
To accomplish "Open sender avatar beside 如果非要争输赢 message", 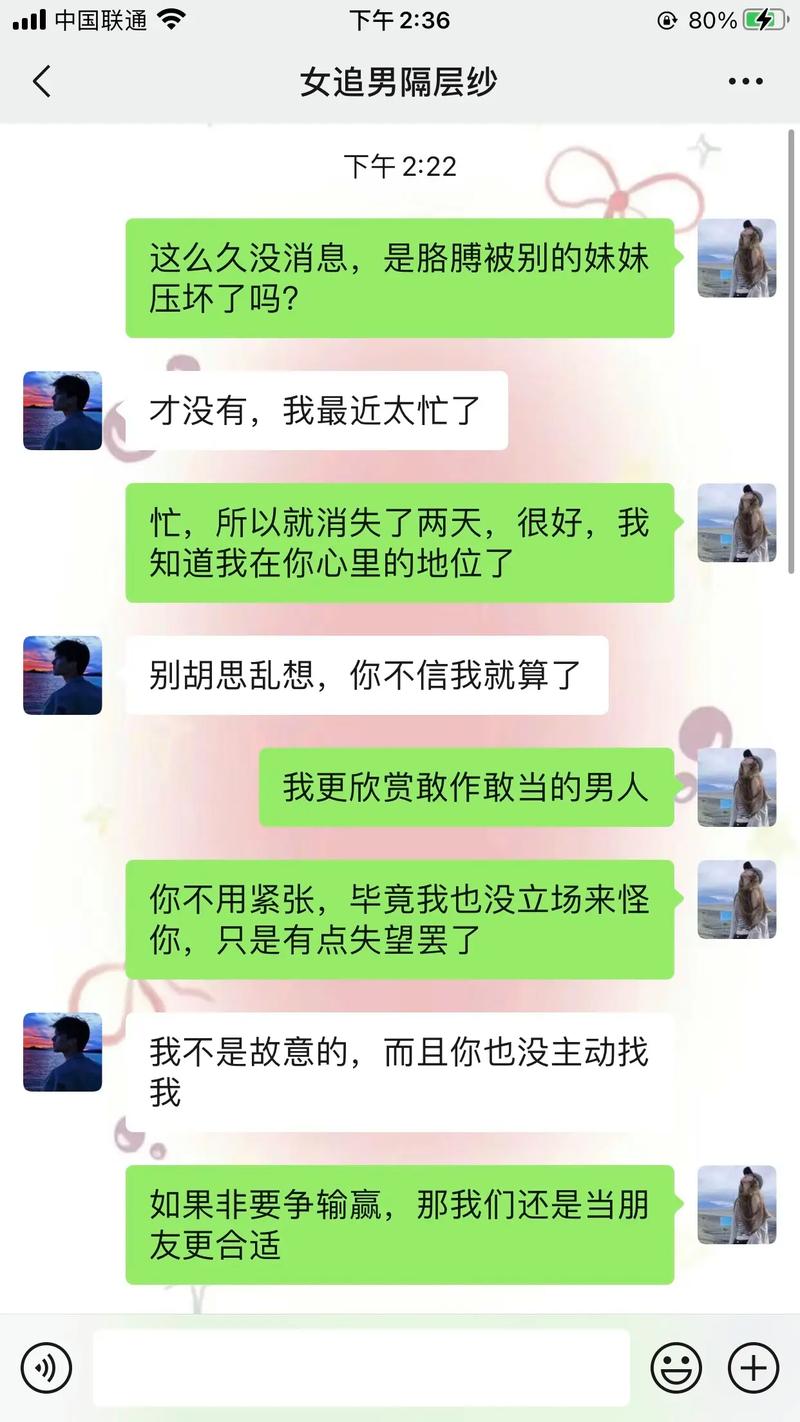I will [737, 1204].
